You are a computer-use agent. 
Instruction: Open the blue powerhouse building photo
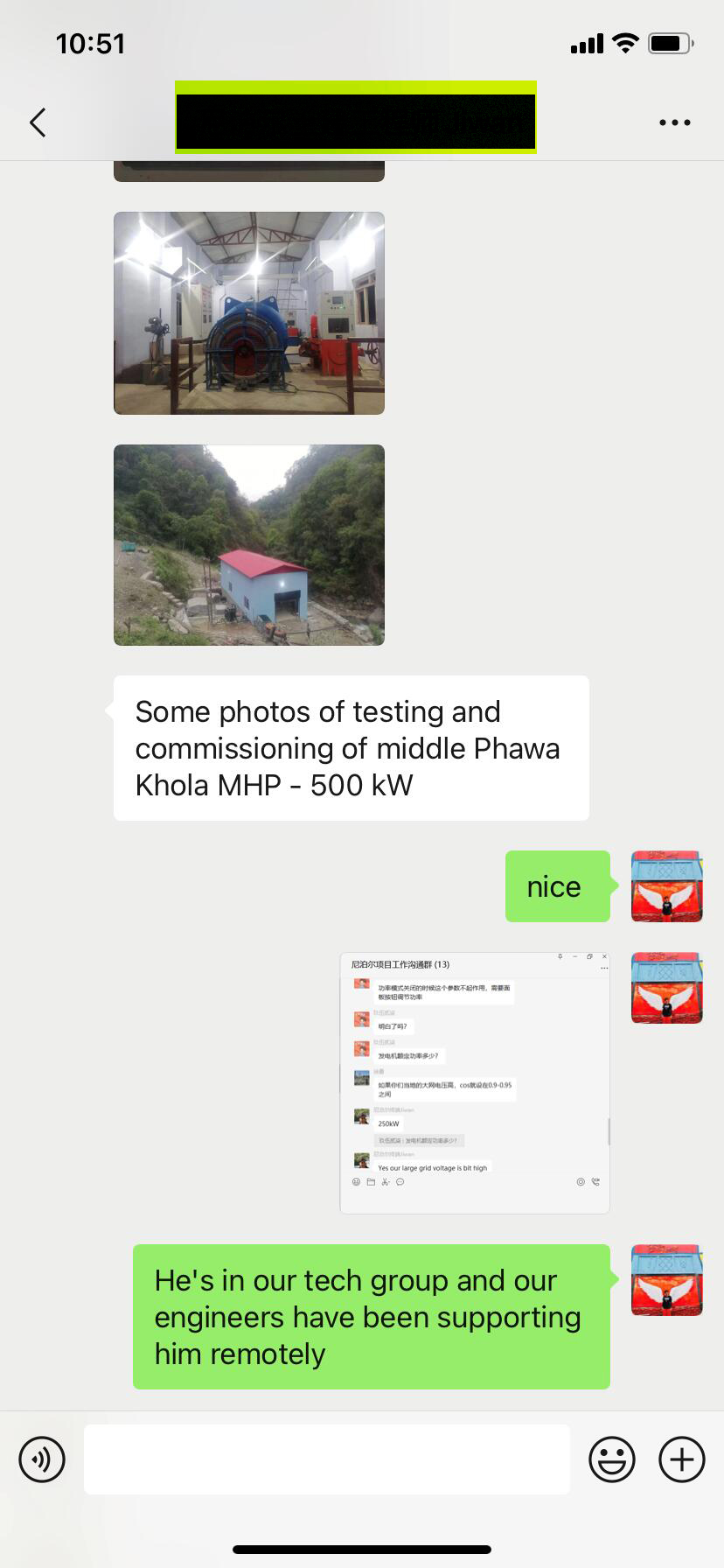pos(249,545)
